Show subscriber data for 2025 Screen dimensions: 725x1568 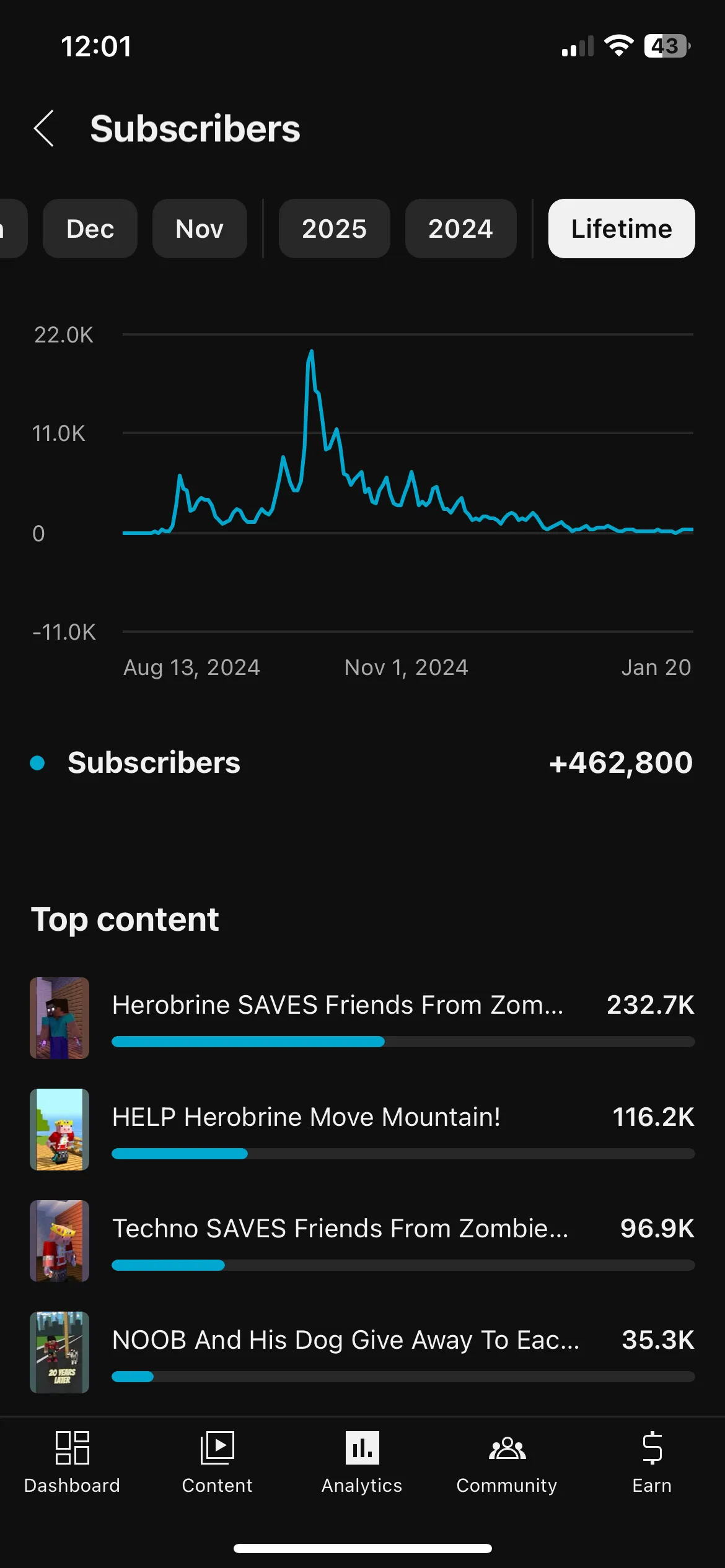click(x=334, y=229)
